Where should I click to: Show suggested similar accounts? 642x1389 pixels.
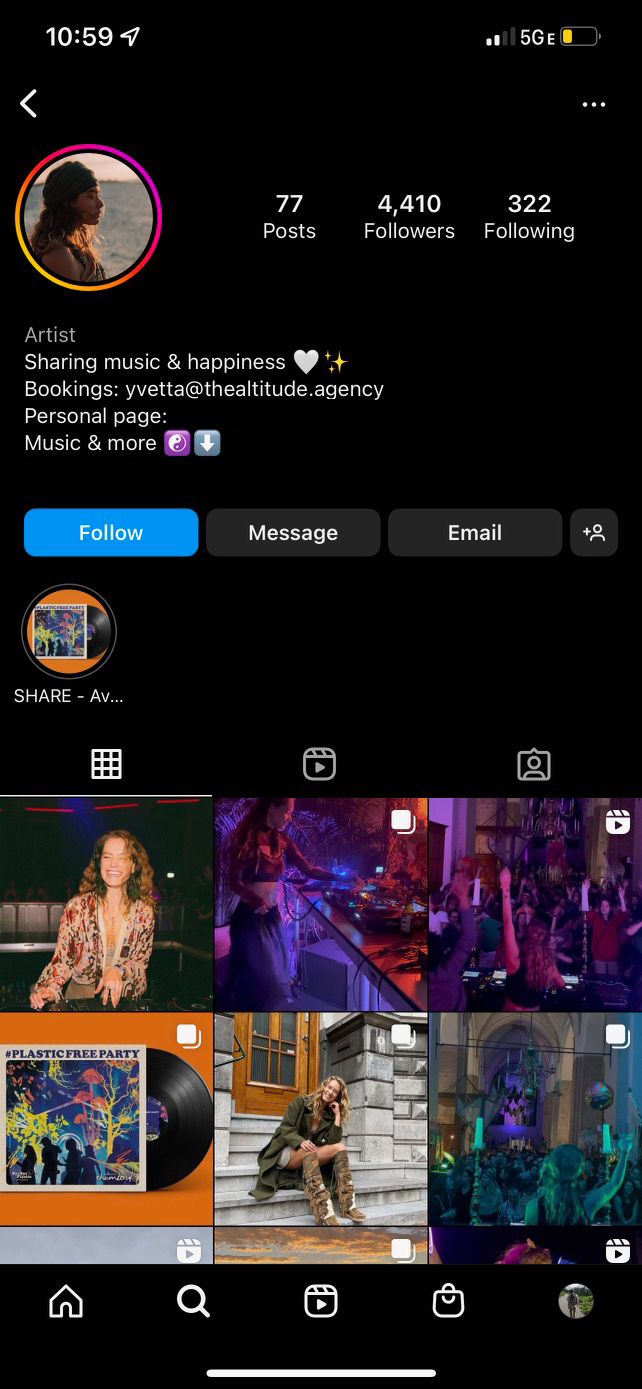pyautogui.click(x=594, y=532)
